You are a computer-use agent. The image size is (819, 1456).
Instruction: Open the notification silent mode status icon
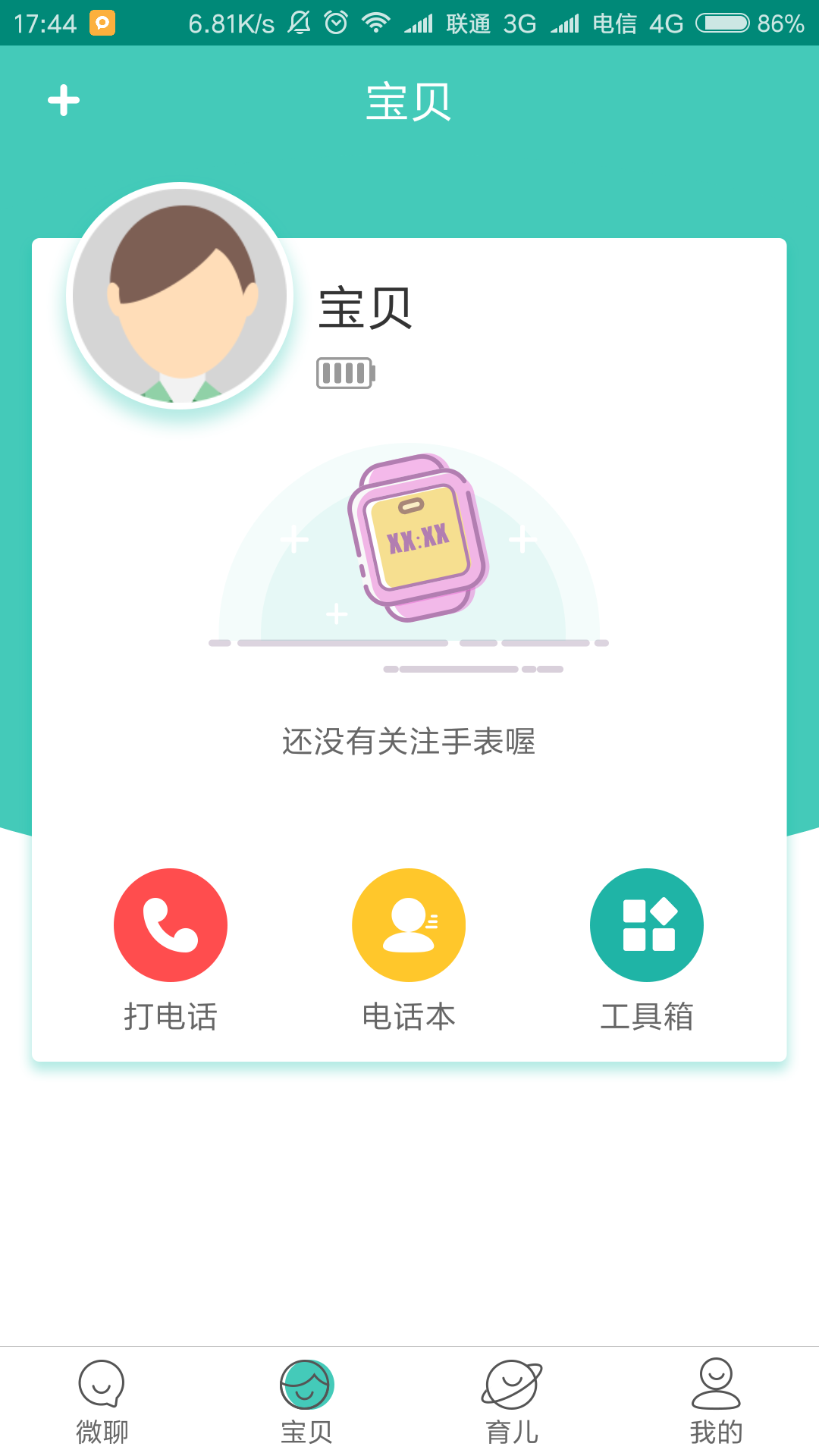pyautogui.click(x=300, y=23)
